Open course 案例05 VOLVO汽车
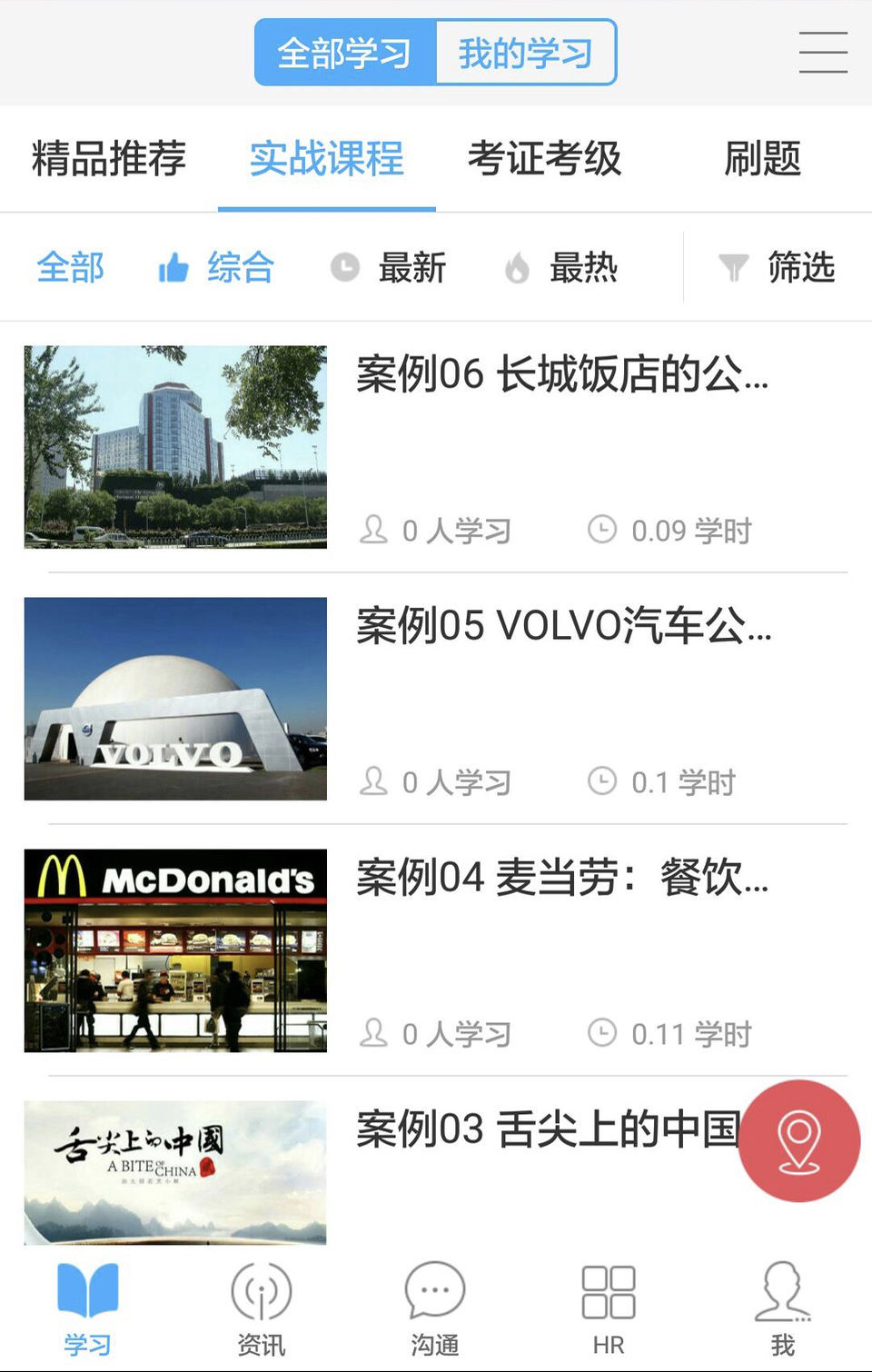Viewport: 872px width, 1372px height. tap(563, 626)
